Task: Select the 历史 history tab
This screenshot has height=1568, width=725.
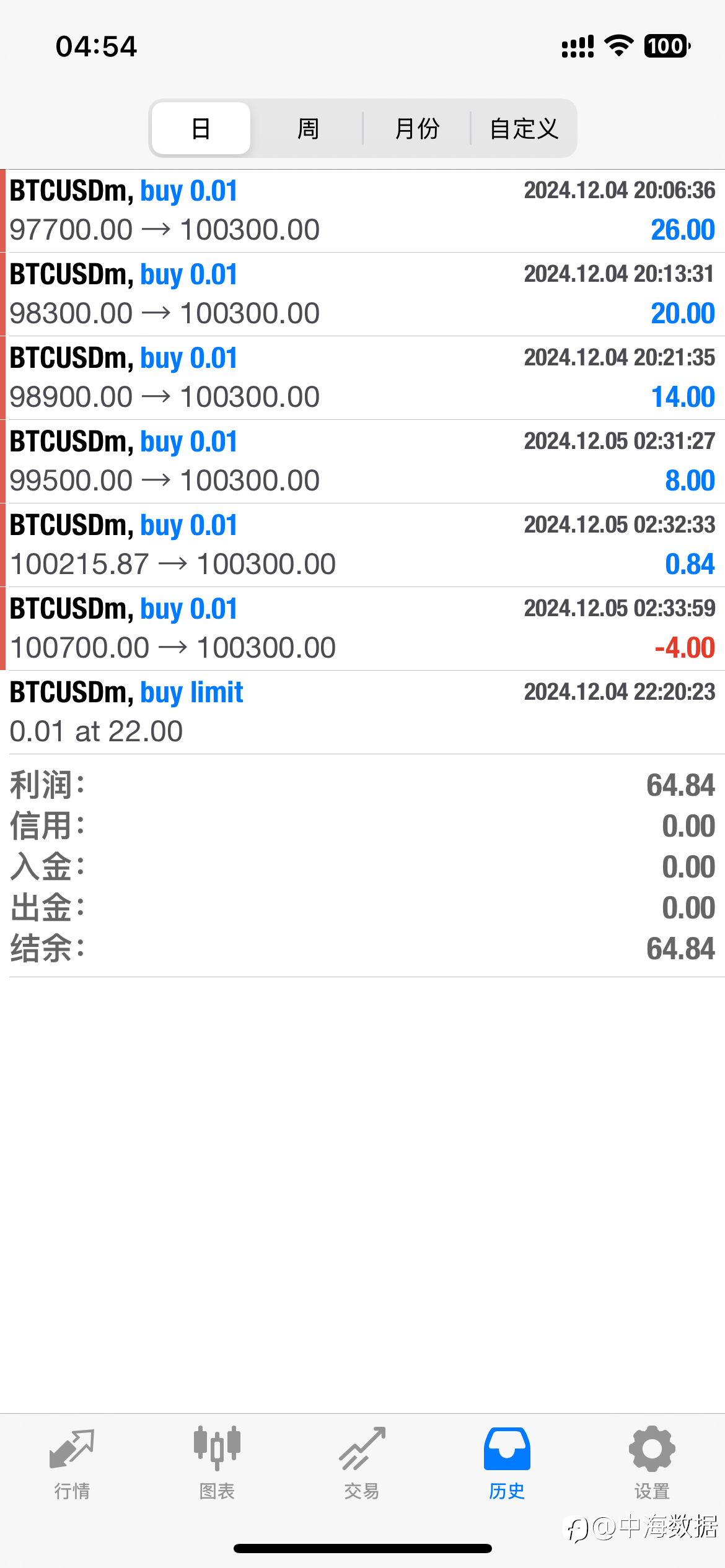Action: [x=507, y=1464]
